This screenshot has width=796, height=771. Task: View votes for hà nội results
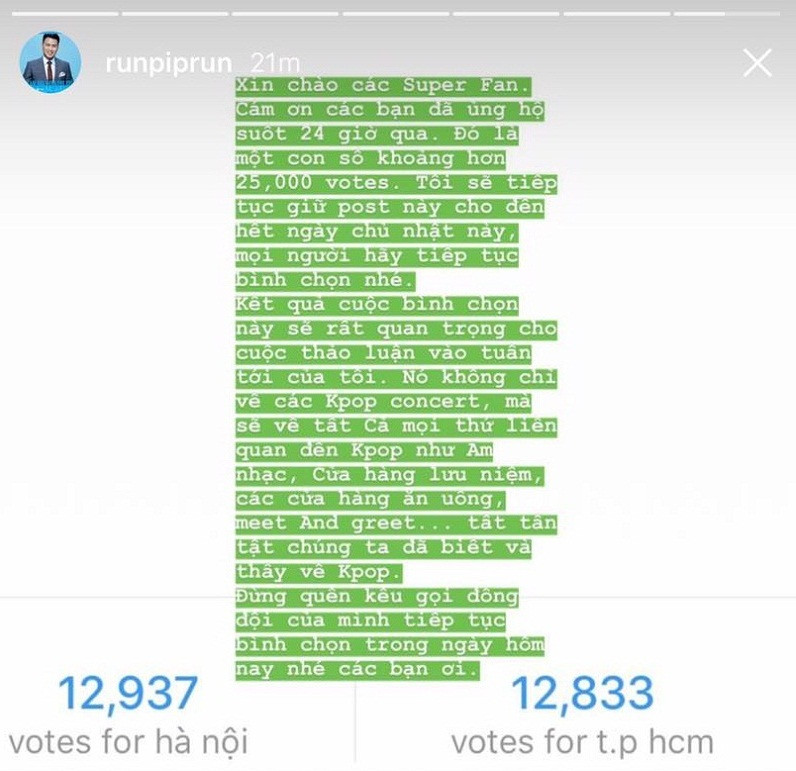pos(127,714)
